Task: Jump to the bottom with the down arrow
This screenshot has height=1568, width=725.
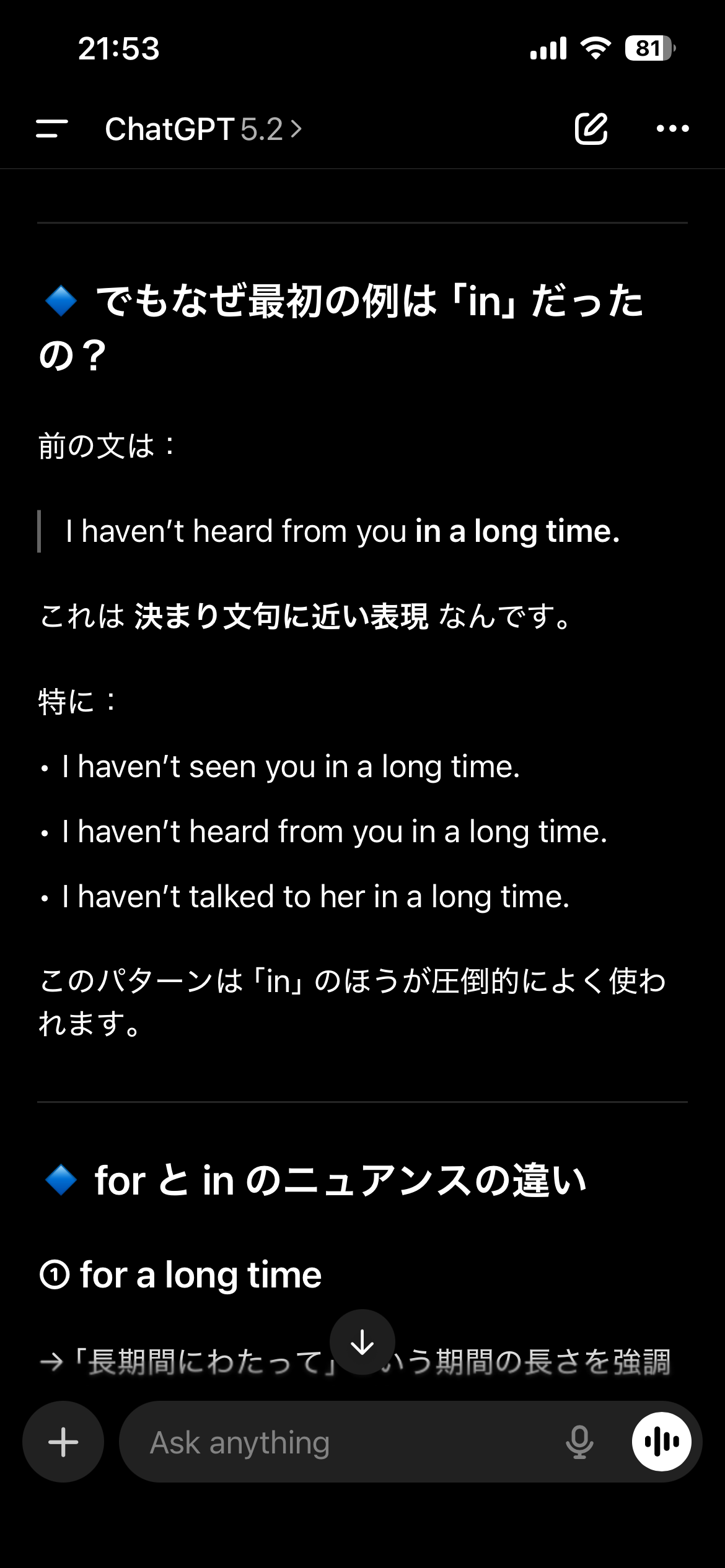Action: 362,1343
